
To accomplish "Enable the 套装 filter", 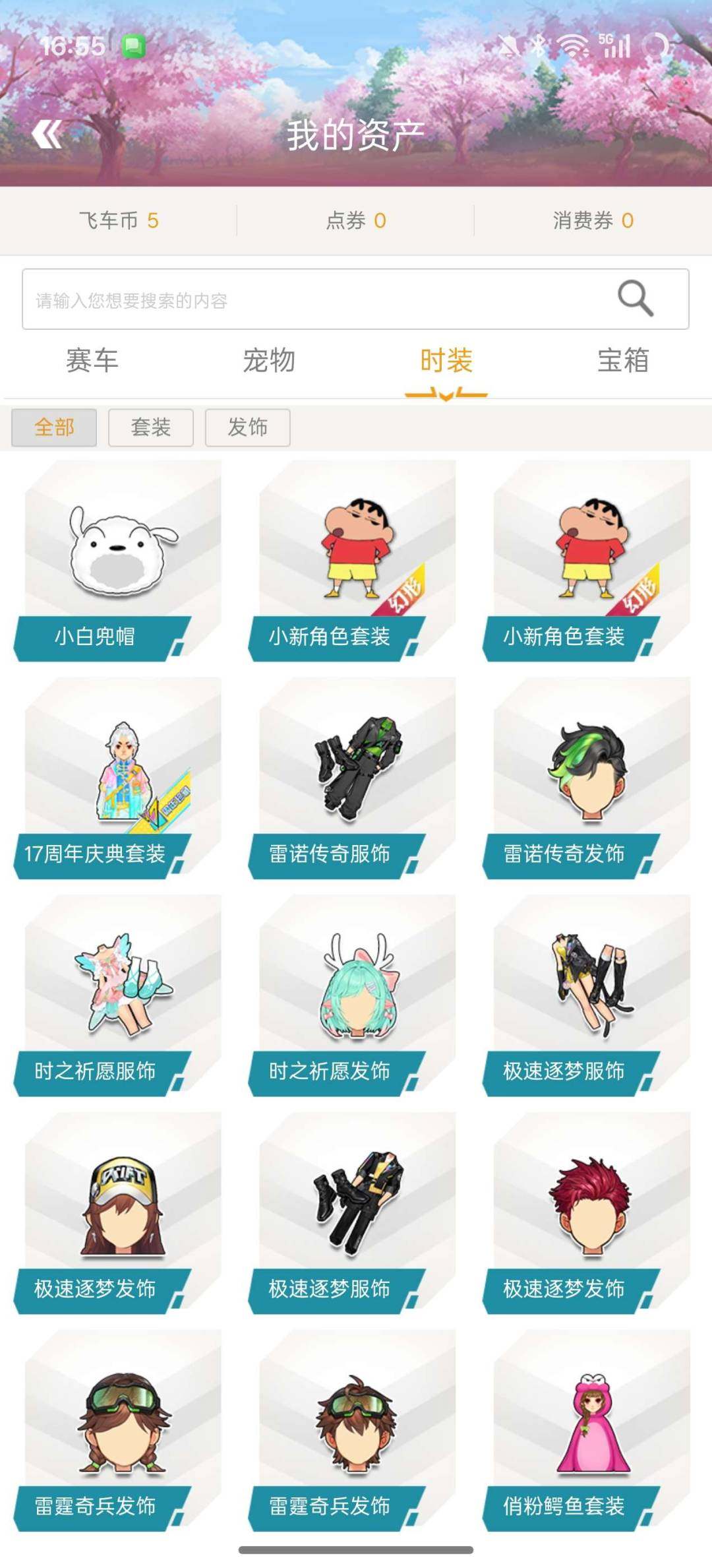I will pos(151,427).
